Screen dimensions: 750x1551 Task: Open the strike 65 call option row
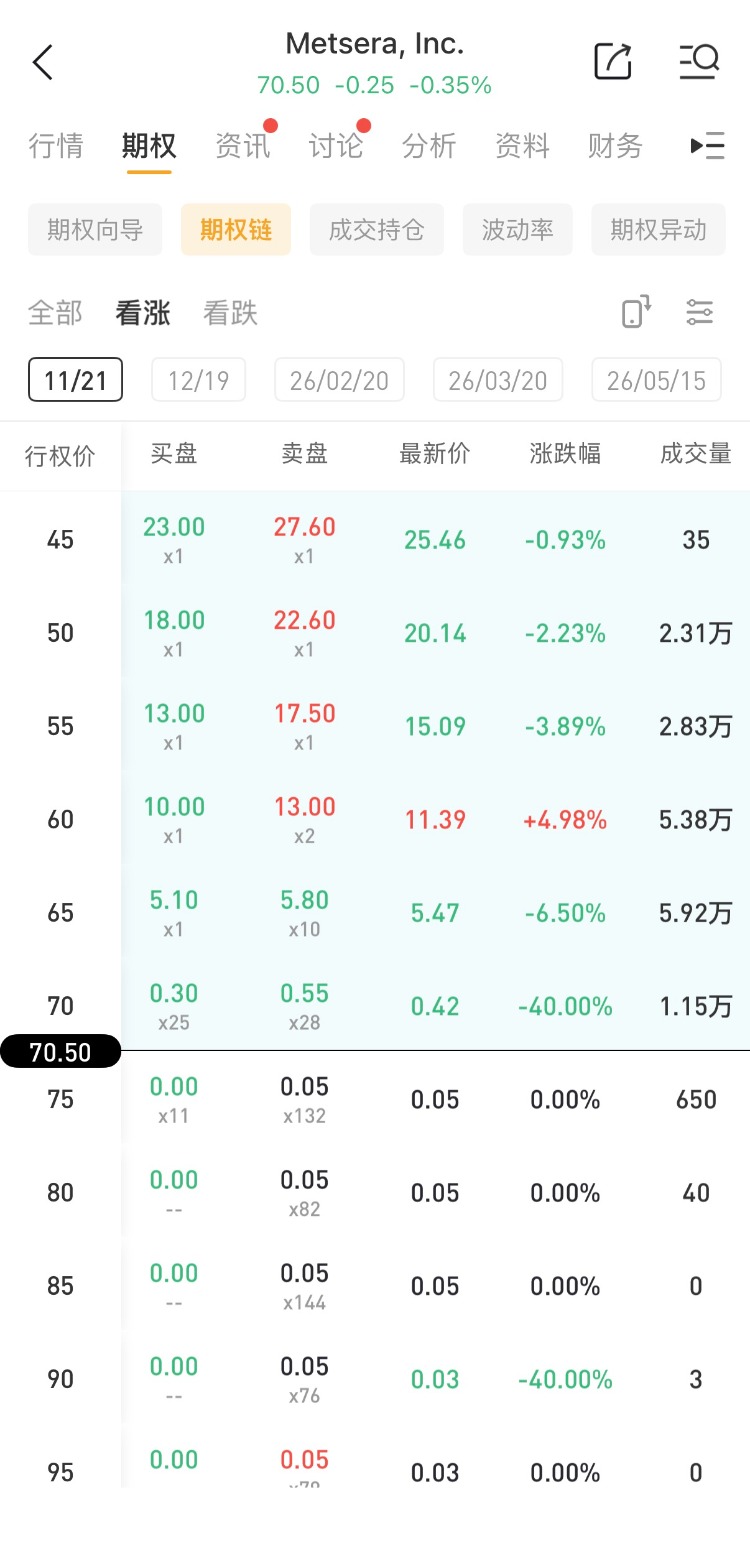coord(435,912)
